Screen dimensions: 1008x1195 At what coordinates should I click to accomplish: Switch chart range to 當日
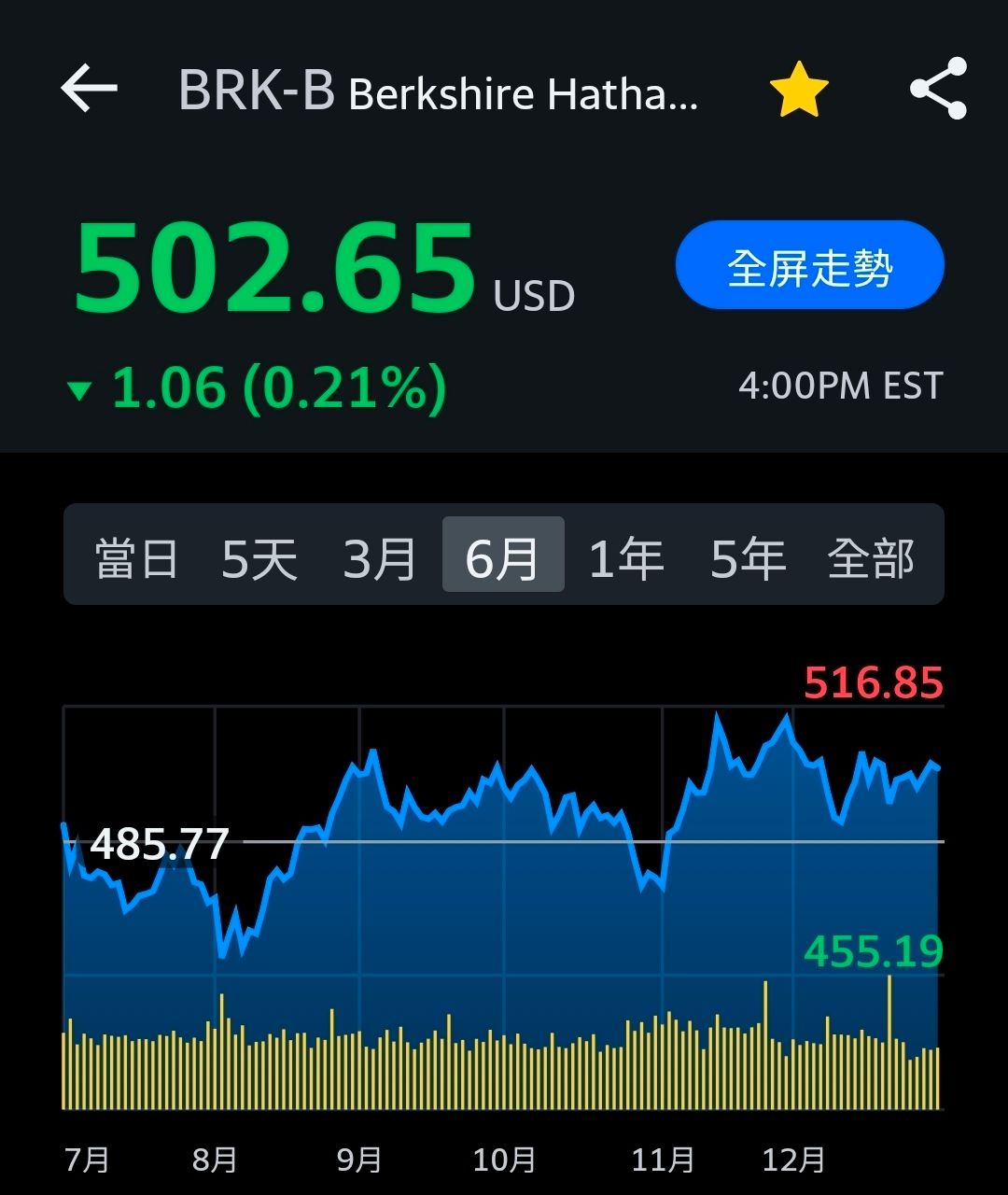click(136, 558)
